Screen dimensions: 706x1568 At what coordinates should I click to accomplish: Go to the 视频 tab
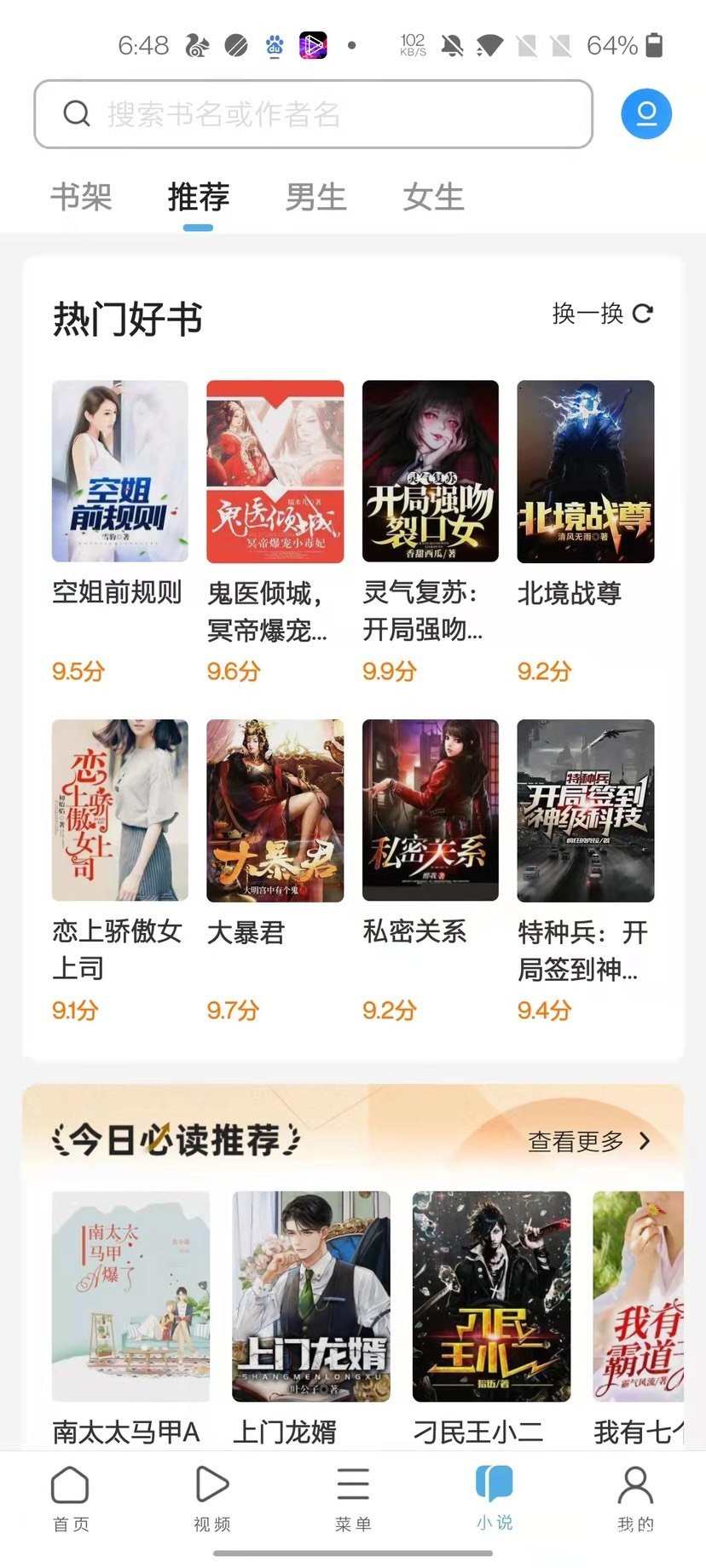(x=211, y=1498)
